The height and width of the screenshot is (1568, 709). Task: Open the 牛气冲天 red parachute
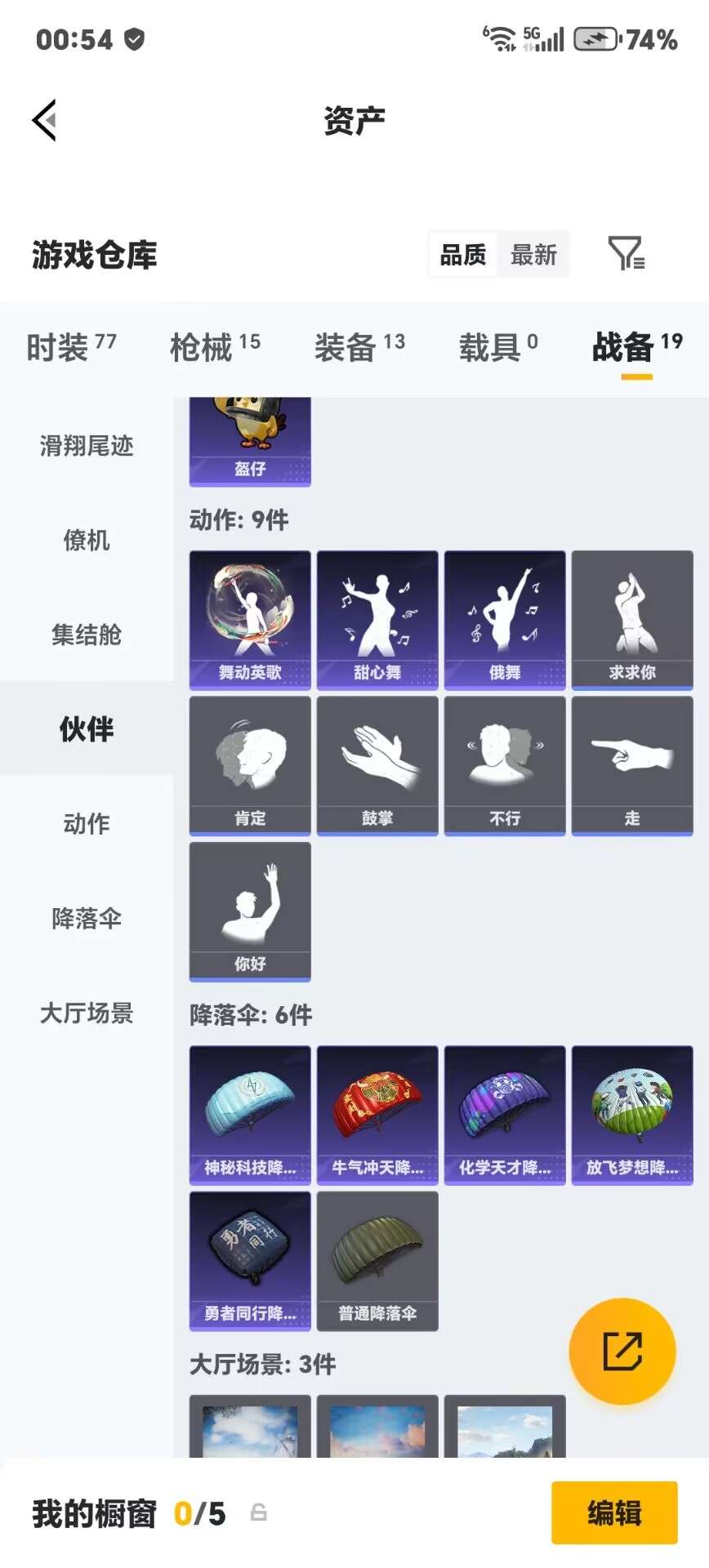pos(377,1114)
